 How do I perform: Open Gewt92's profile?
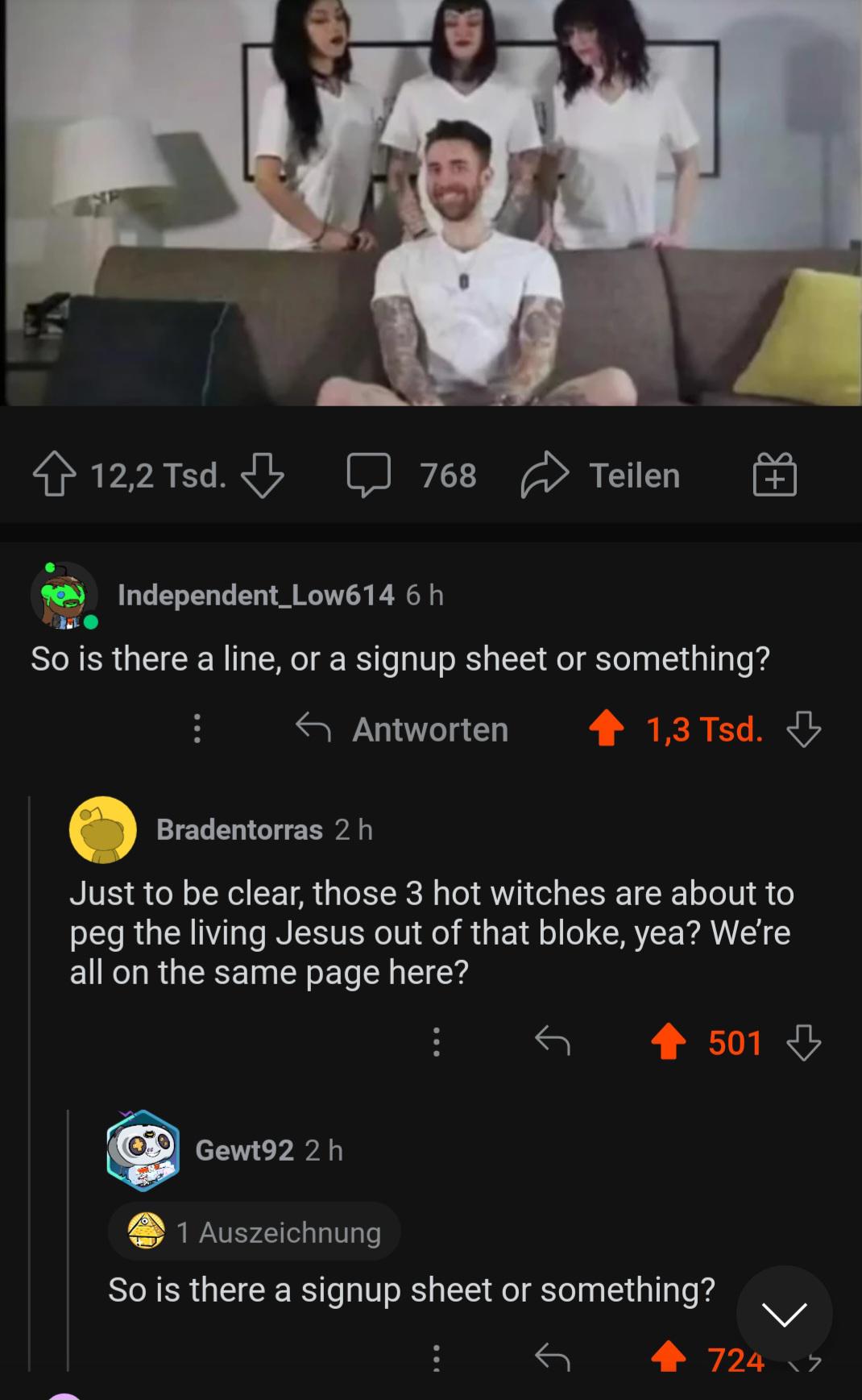coord(244,1150)
